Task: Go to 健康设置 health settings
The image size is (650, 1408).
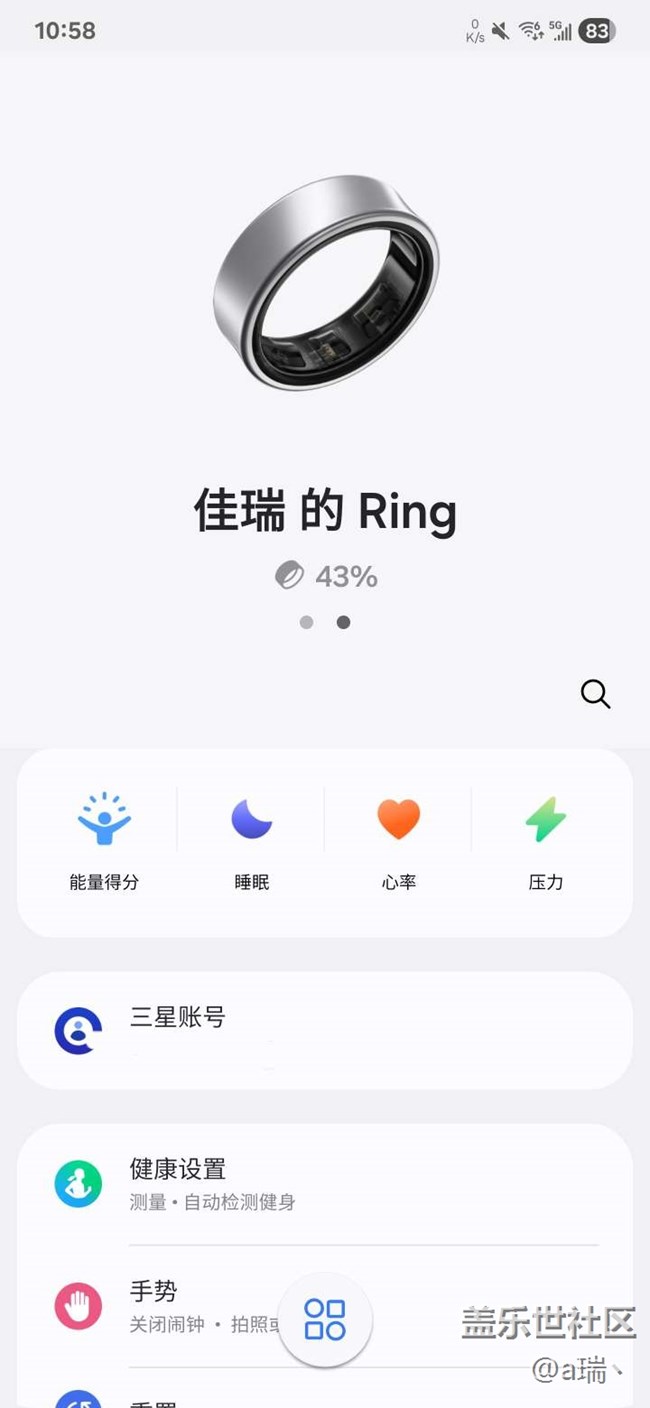Action: [324, 1184]
